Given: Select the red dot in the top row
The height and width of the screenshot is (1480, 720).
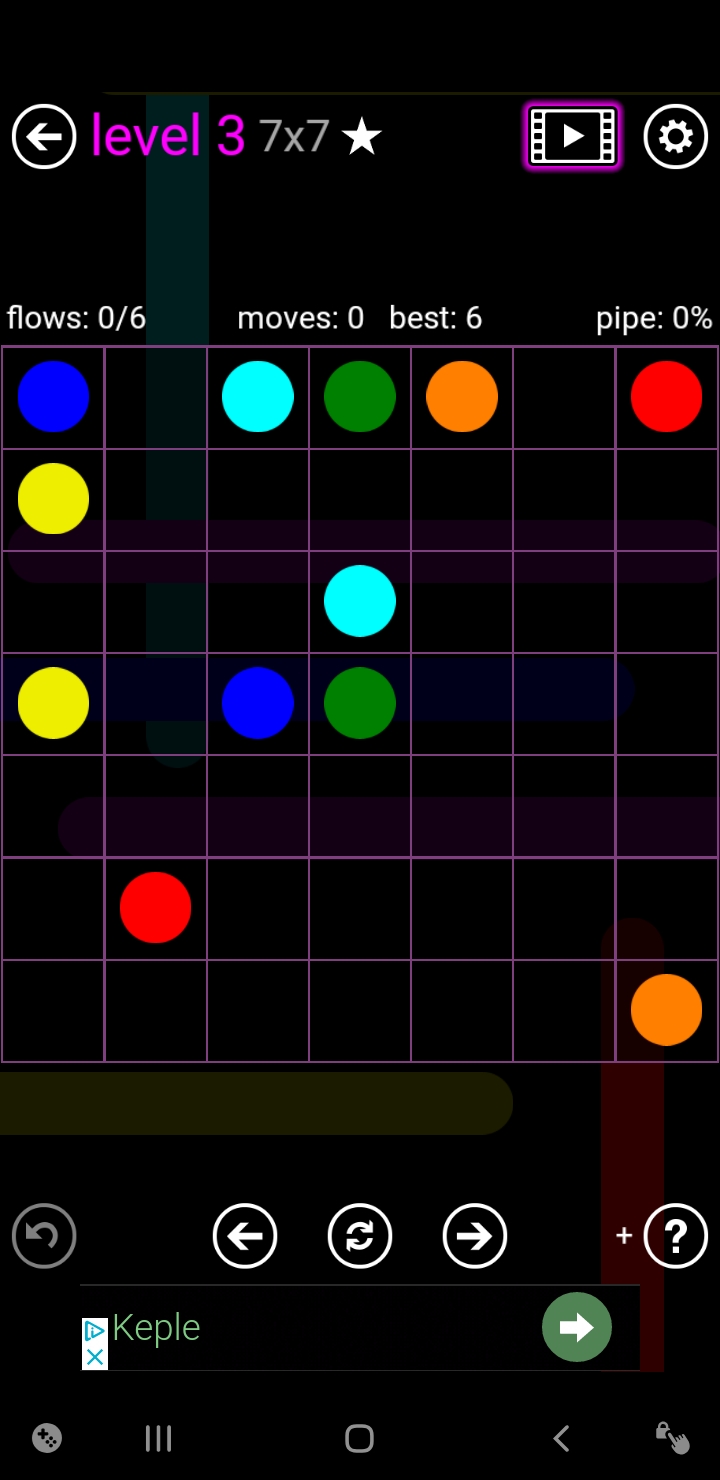Looking at the screenshot, I should tap(666, 396).
